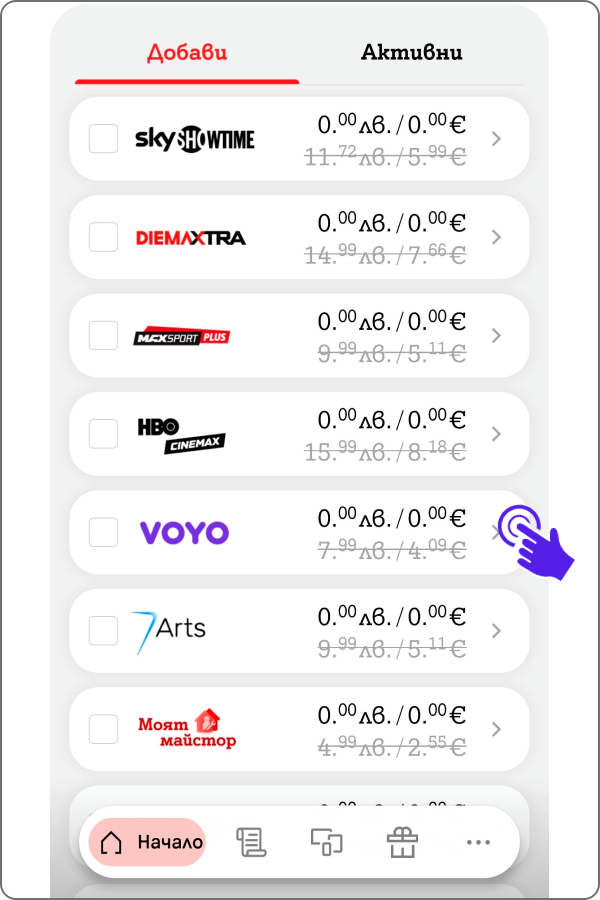
Task: Expand Max Sport Plus with its chevron
Action: (497, 336)
